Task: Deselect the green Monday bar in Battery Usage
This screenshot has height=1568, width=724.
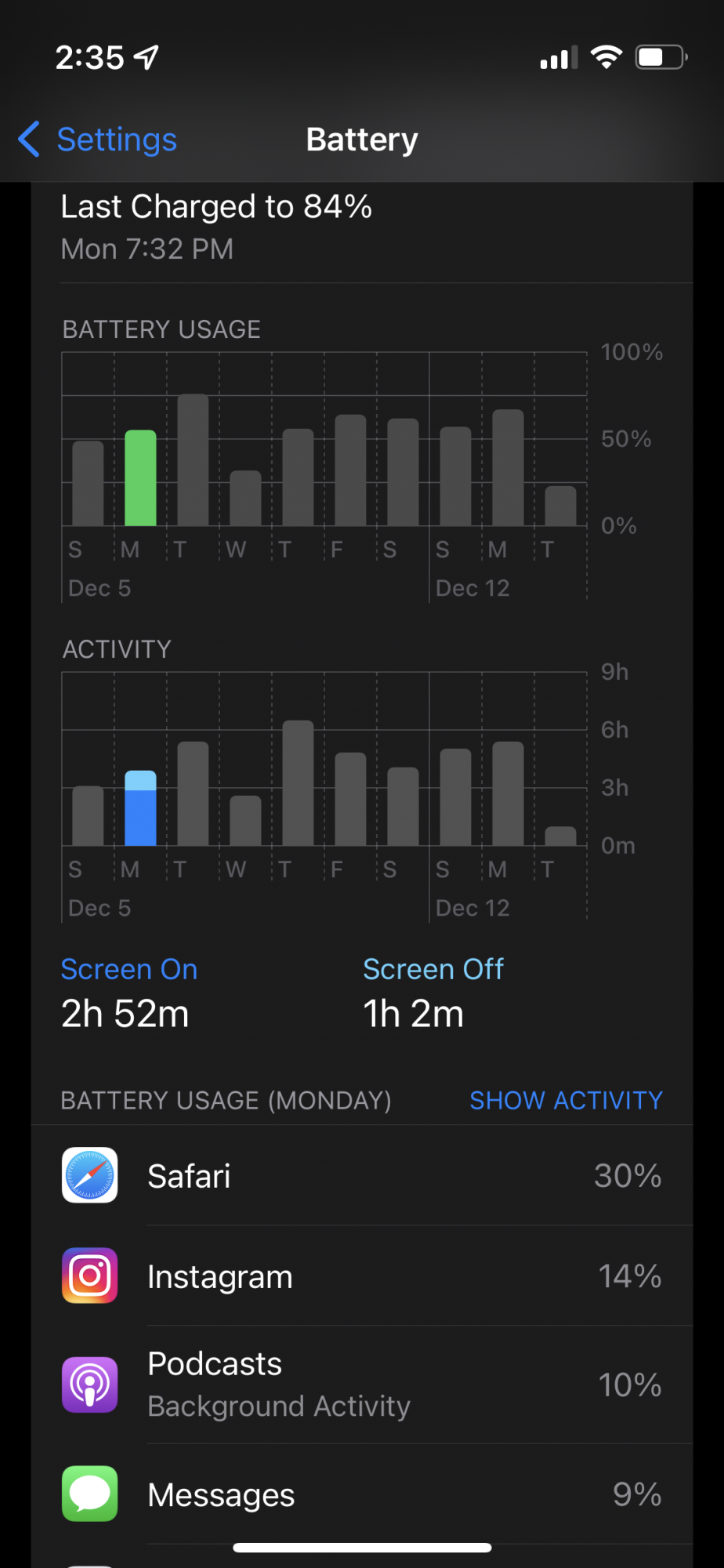Action: (x=141, y=478)
